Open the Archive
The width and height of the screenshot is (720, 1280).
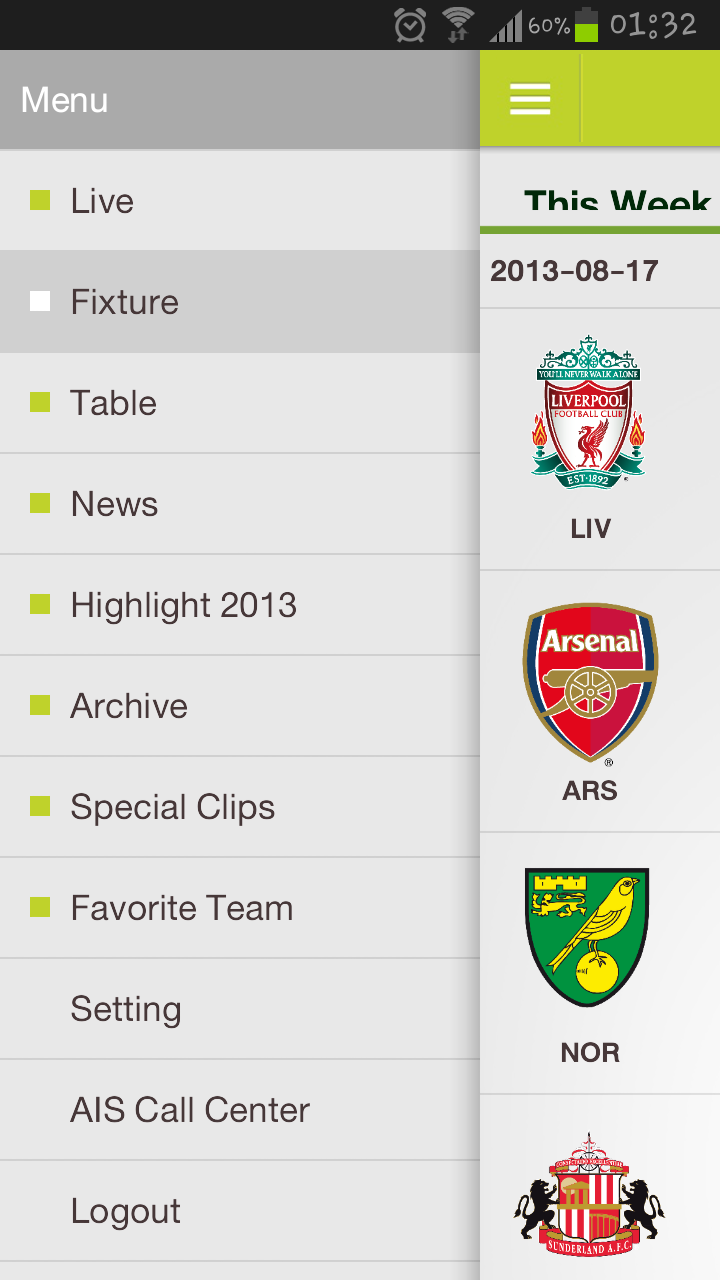(240, 706)
